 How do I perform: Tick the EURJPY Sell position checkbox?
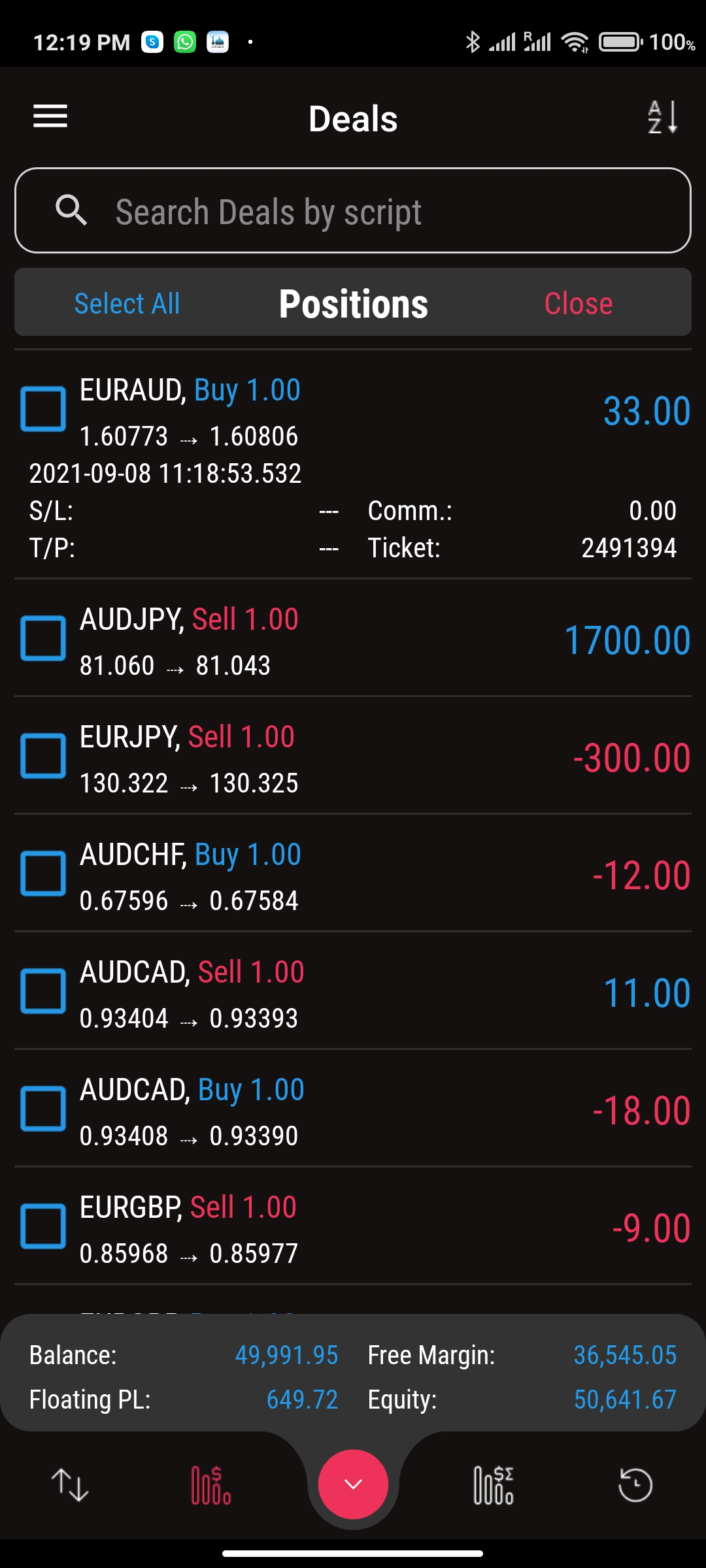43,756
